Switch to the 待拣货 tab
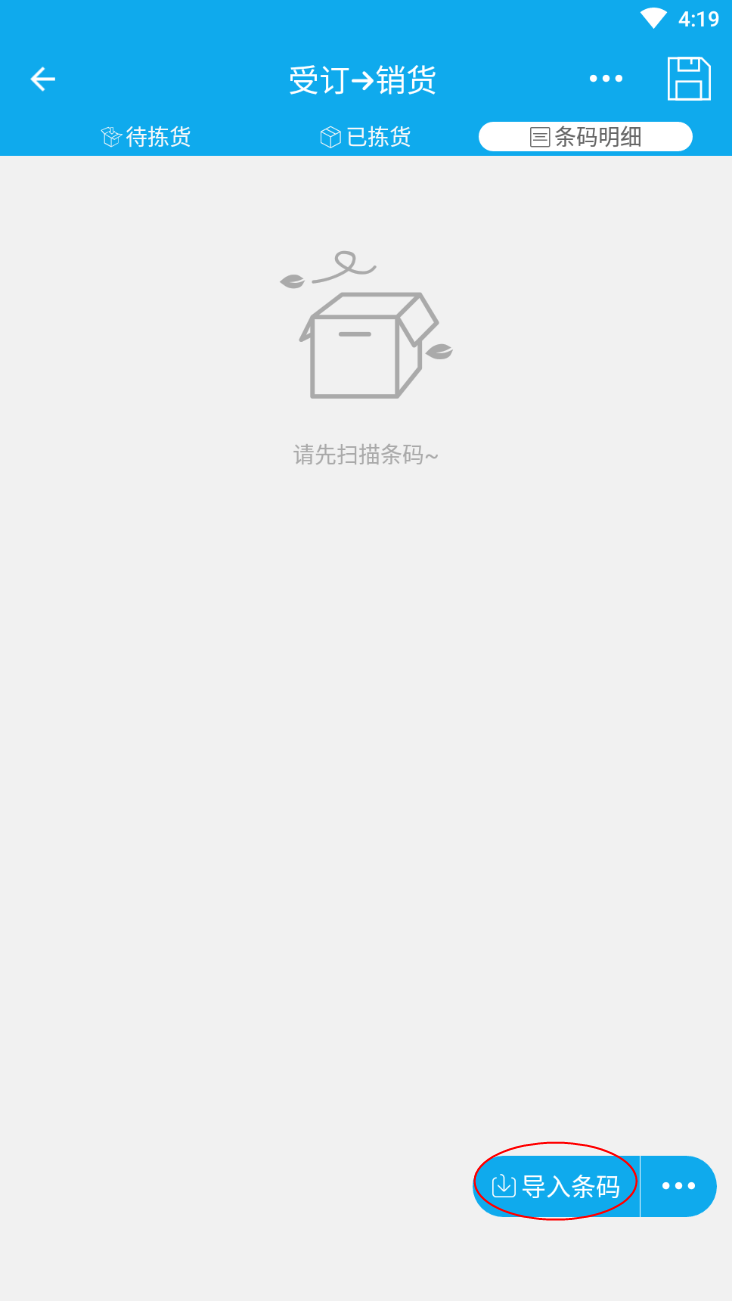Viewport: 732px width, 1301px height. pyautogui.click(x=146, y=137)
